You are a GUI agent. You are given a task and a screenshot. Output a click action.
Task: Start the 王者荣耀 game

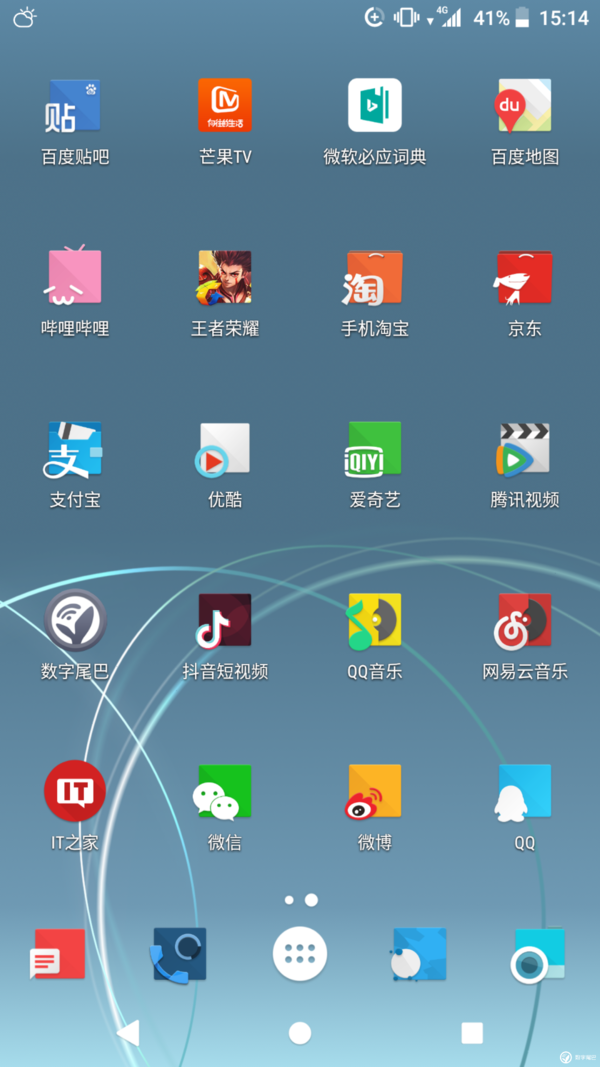coord(225,278)
